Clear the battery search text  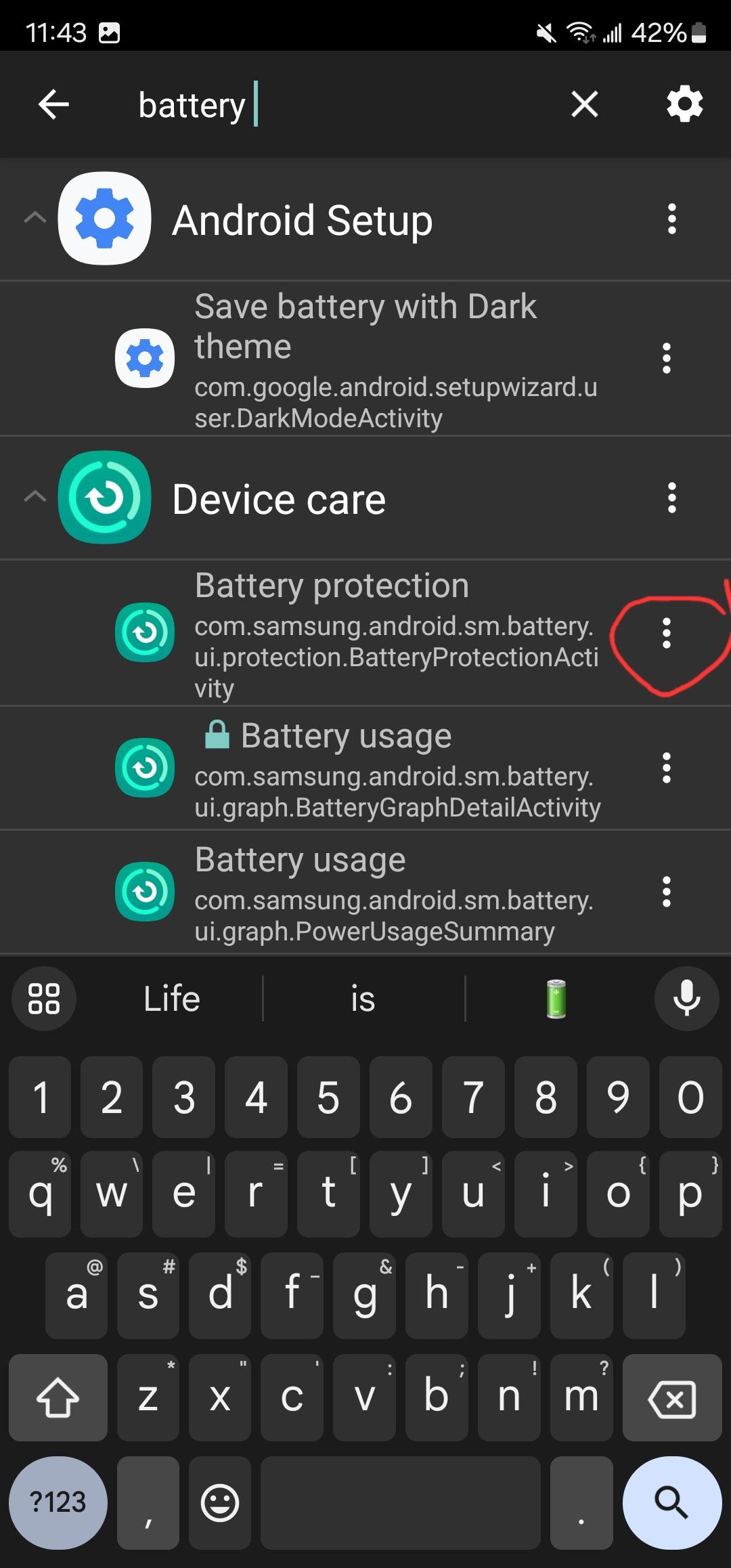[584, 105]
